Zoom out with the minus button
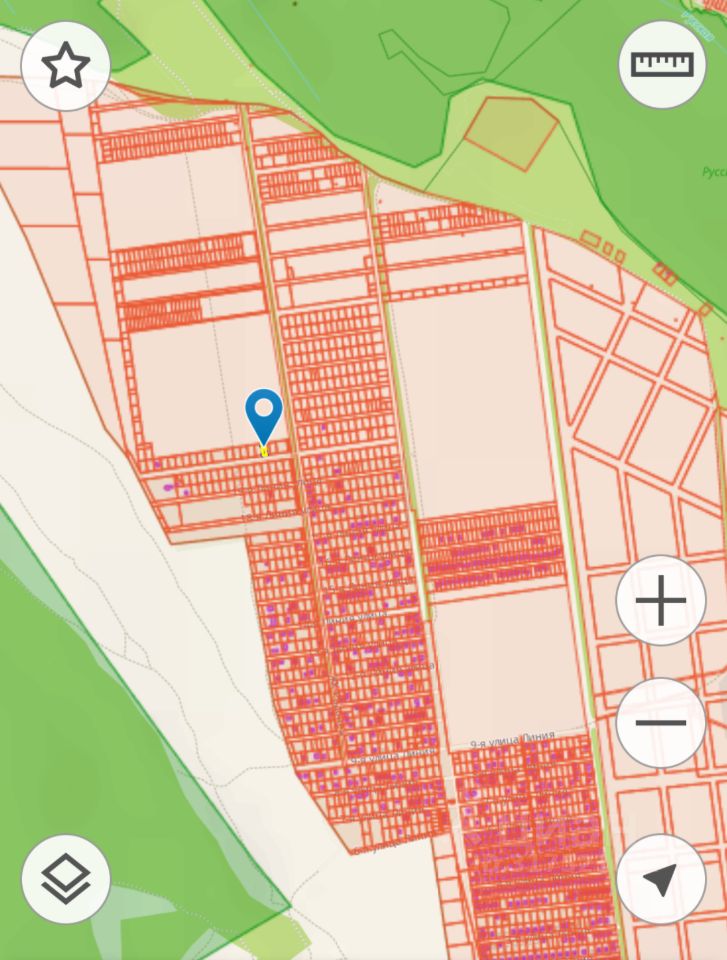 [661, 722]
